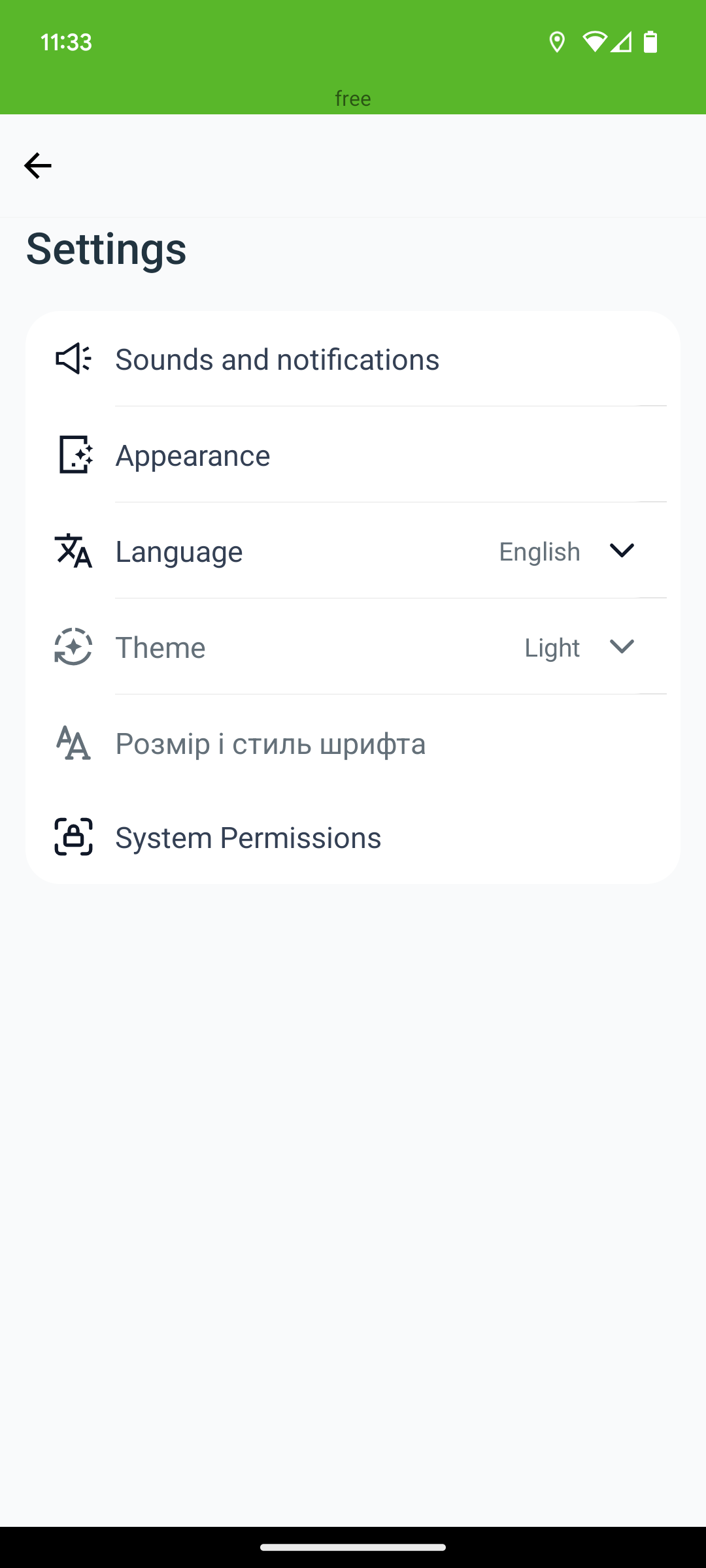Go back using the arrow icon
This screenshot has height=1568, width=706.
click(38, 166)
